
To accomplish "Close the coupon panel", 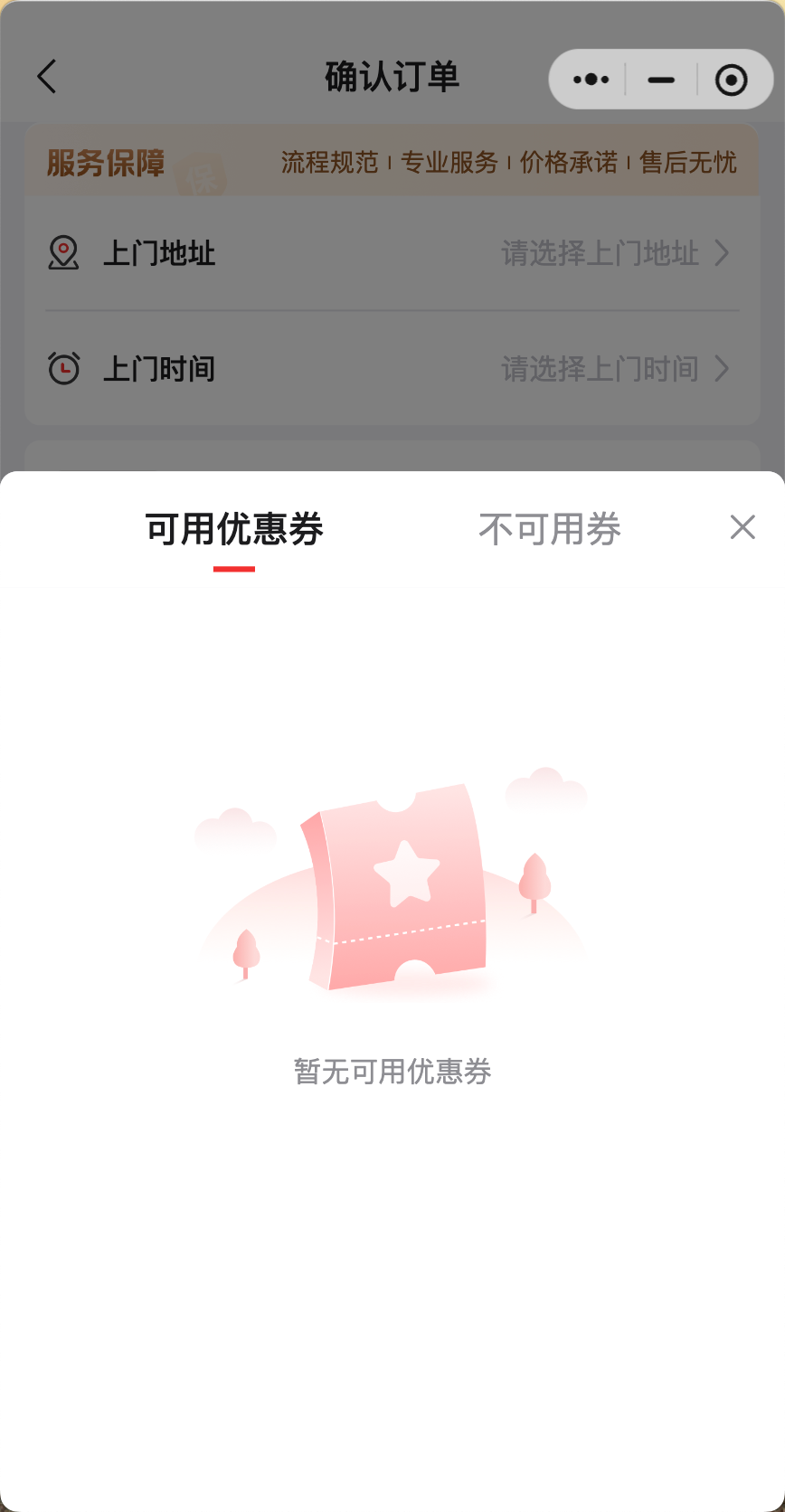I will (x=742, y=527).
